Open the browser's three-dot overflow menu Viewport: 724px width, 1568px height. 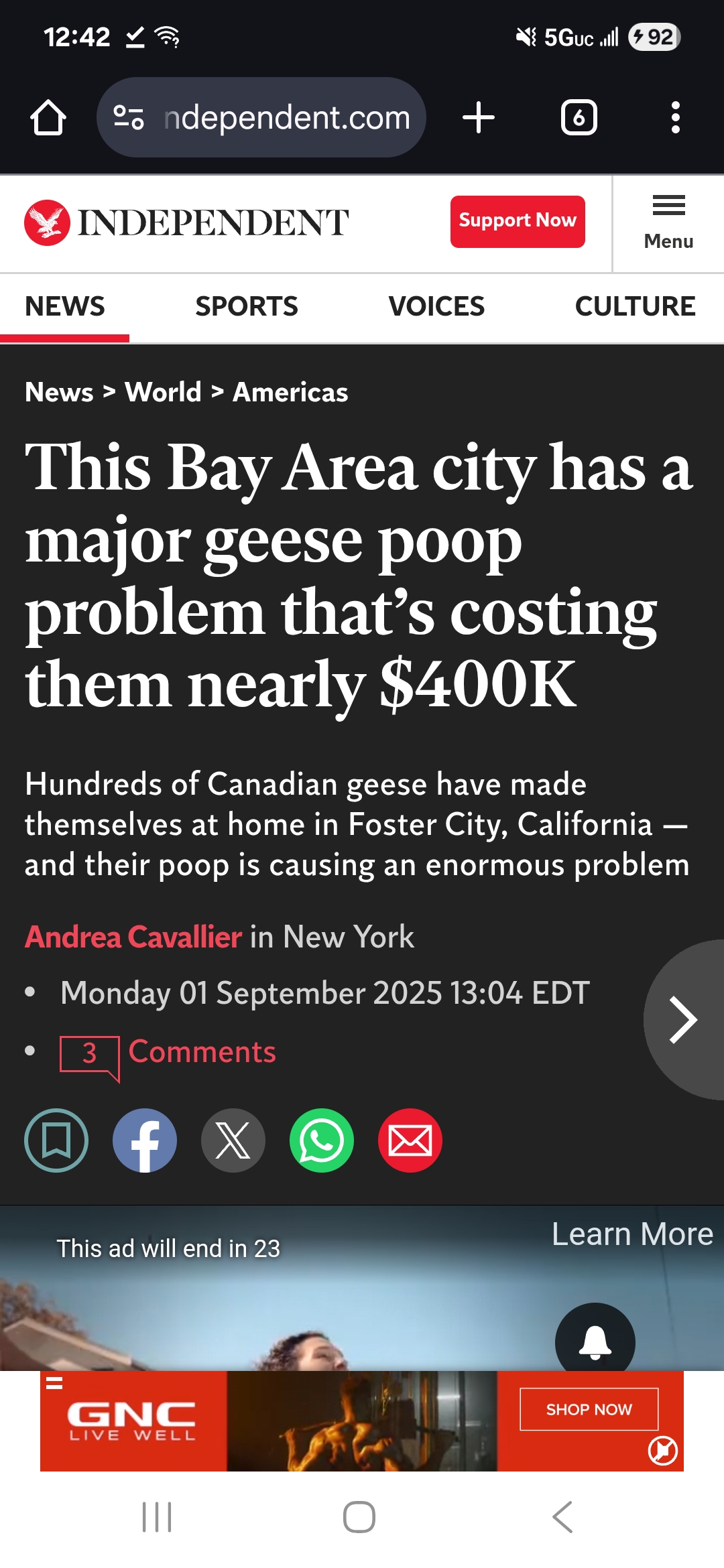(676, 118)
